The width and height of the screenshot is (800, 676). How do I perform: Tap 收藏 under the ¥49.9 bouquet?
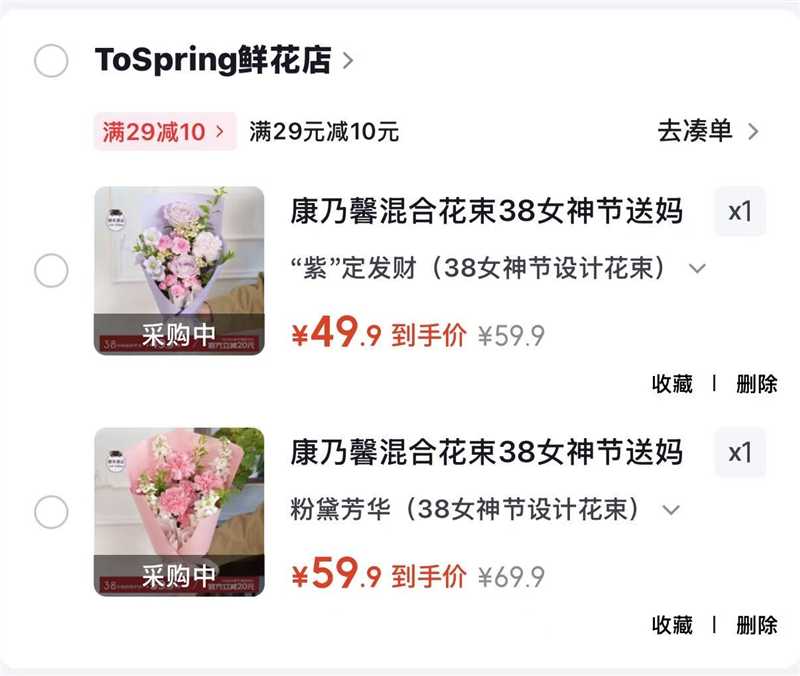click(672, 384)
